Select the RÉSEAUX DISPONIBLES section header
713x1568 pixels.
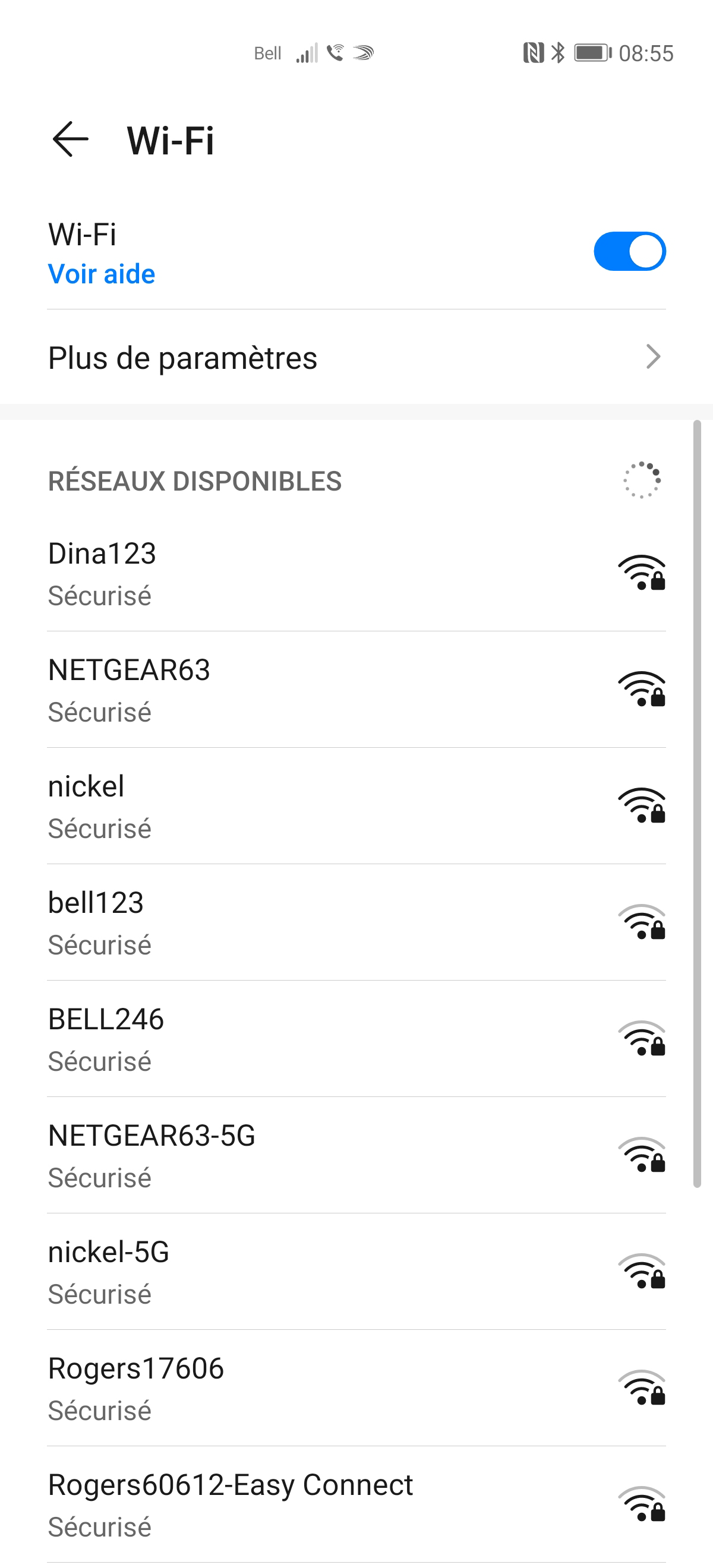[x=195, y=482]
